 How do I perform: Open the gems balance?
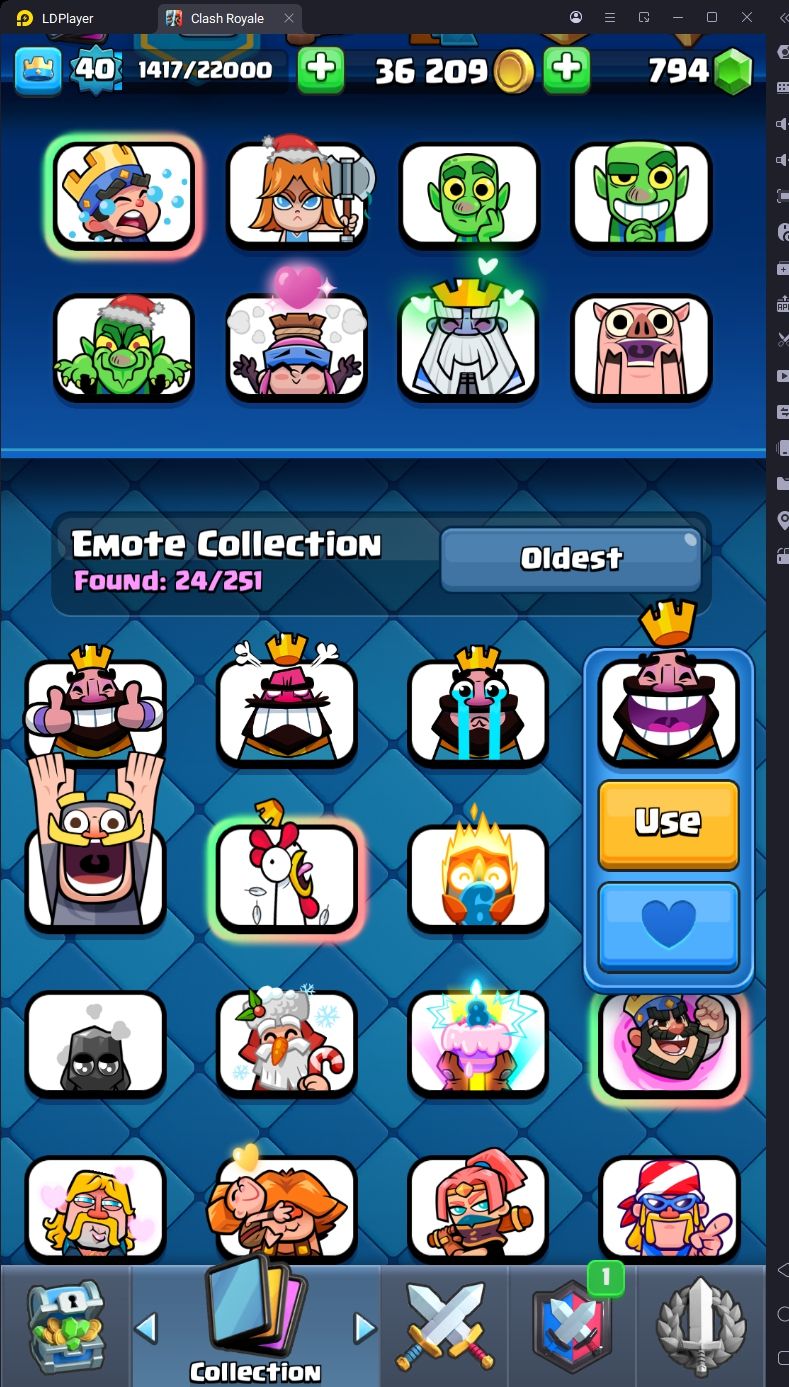[x=700, y=70]
